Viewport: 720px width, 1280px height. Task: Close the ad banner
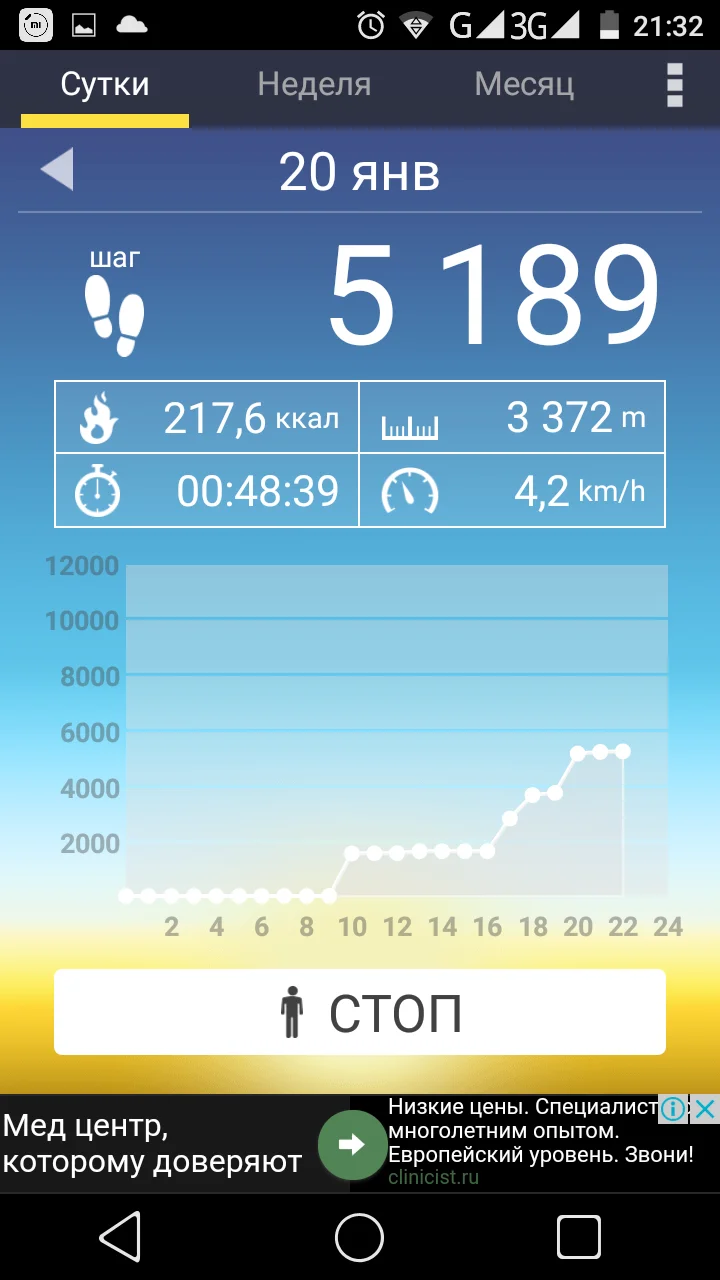[x=705, y=1108]
